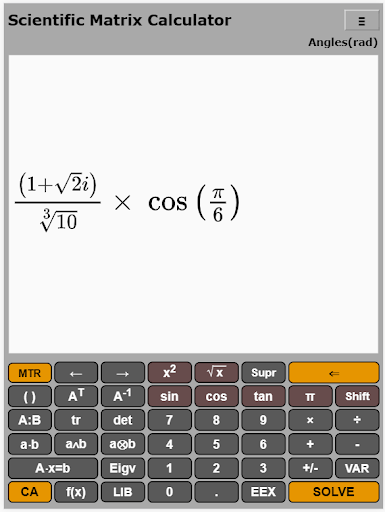Move cursor right with right arrow key

point(123,373)
